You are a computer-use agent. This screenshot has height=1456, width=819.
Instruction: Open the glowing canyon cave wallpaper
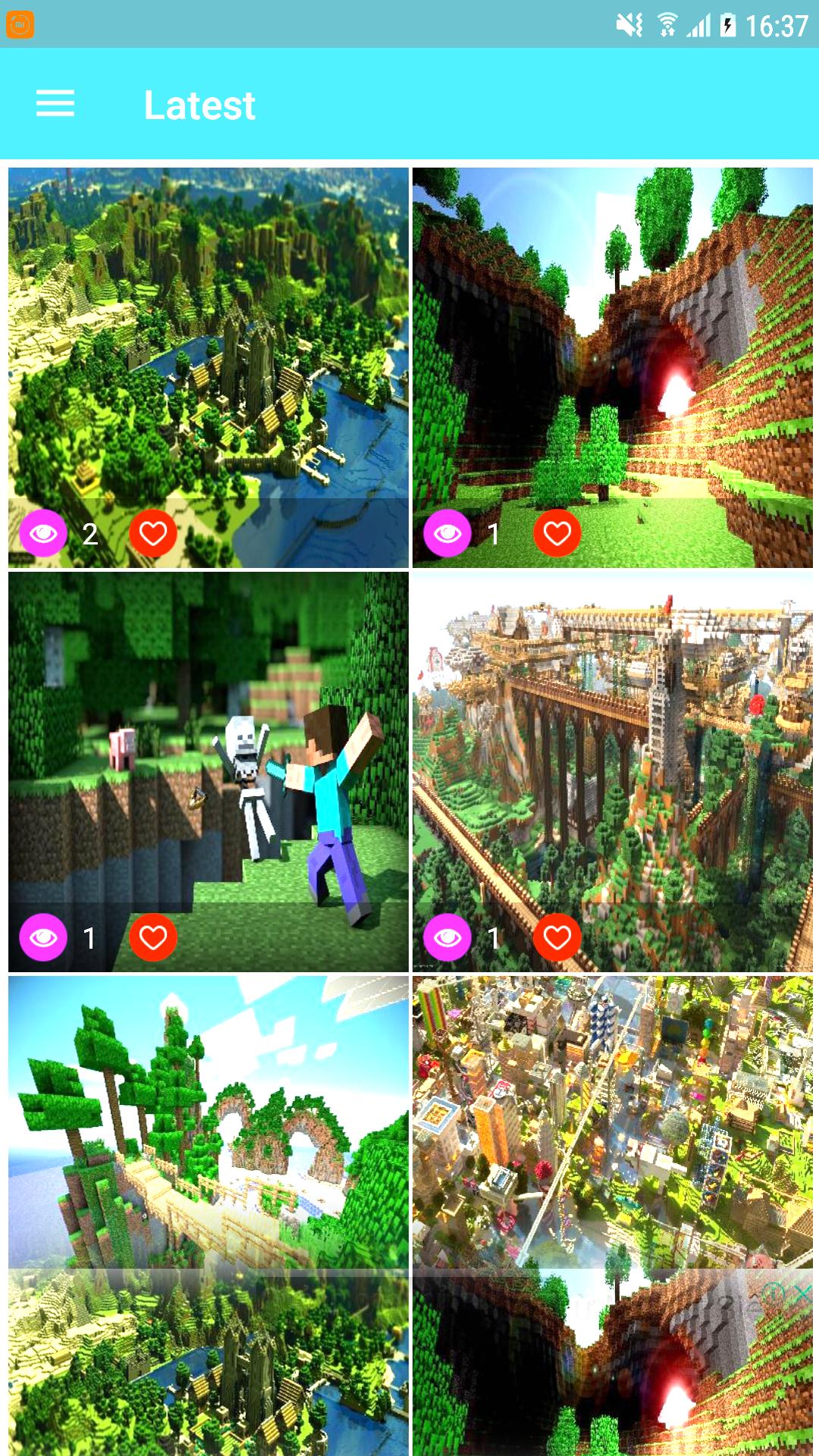click(x=613, y=334)
